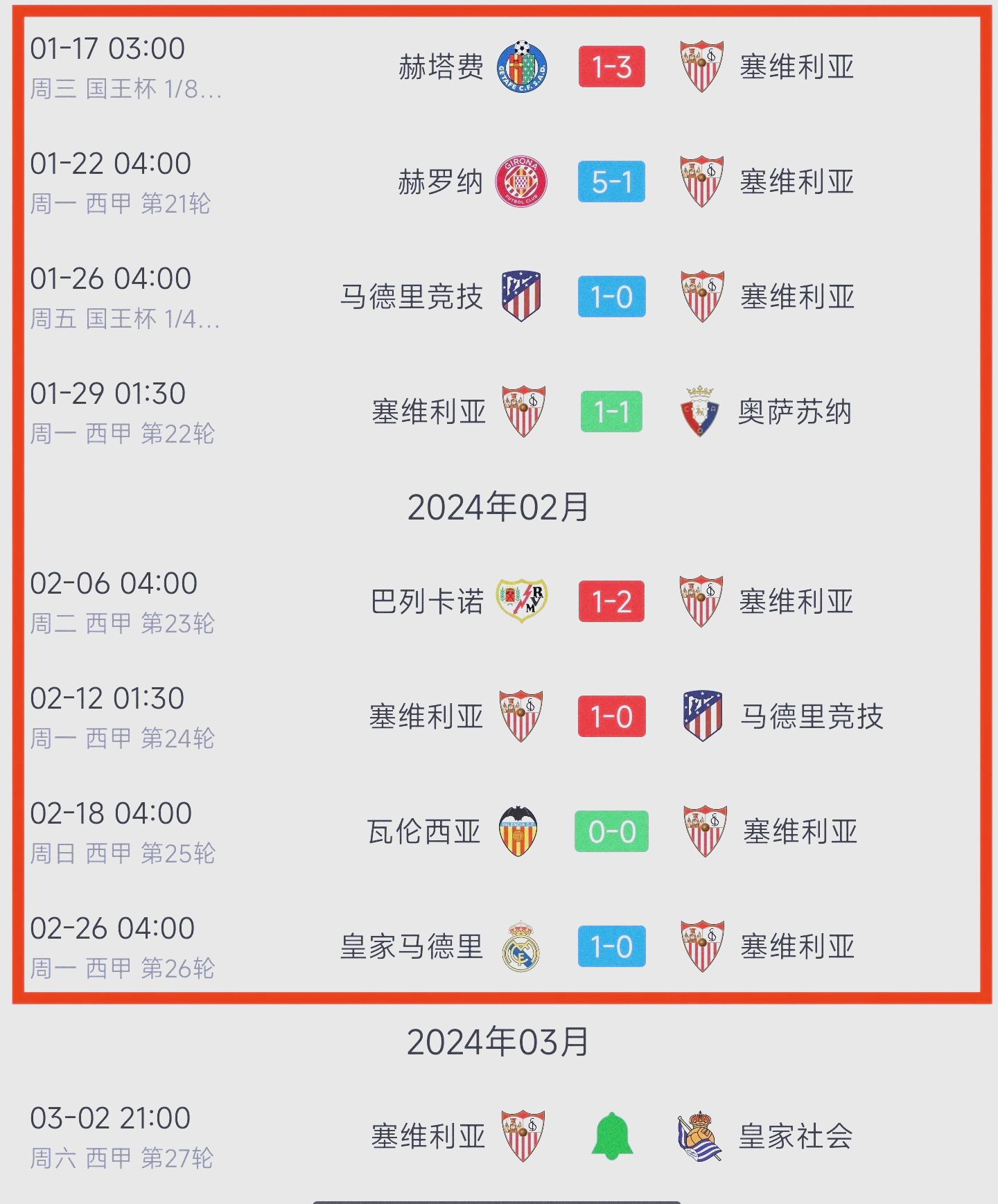
Task: Open the 01-17 Getafe vs Sevilla match
Action: pos(612,67)
